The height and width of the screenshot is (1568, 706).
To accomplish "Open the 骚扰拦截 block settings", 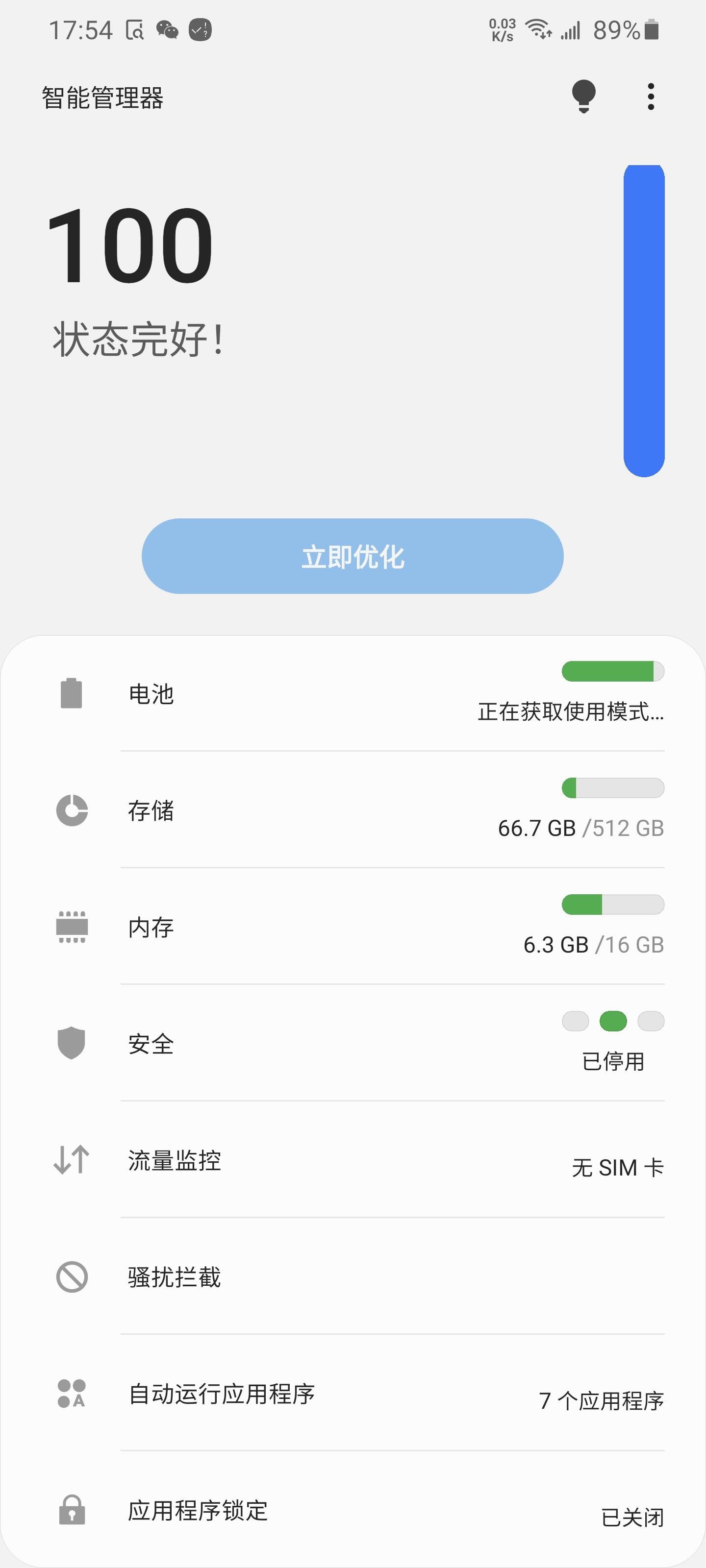I will click(353, 1277).
